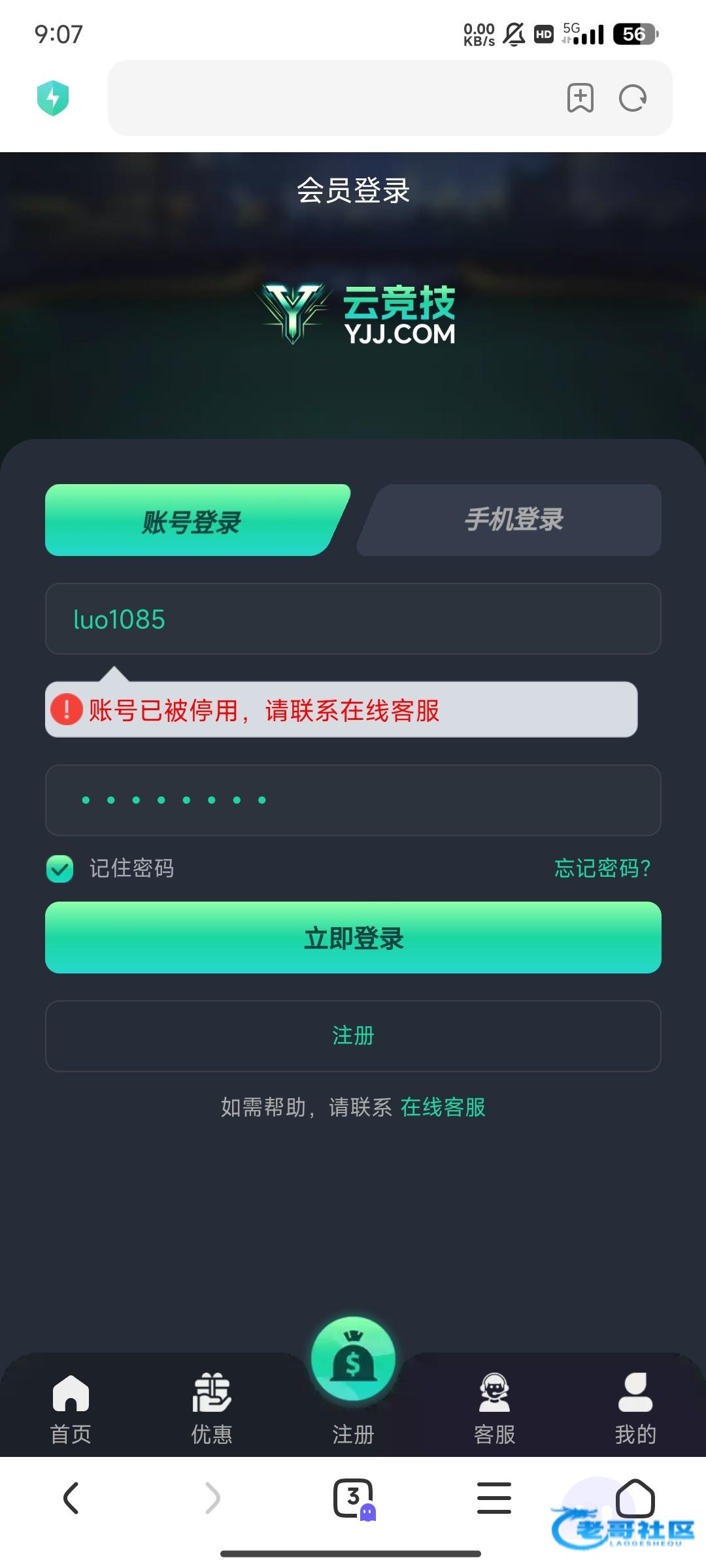Open browser tabs switcher showing 3
This screenshot has height=1568, width=706.
[x=354, y=1498]
